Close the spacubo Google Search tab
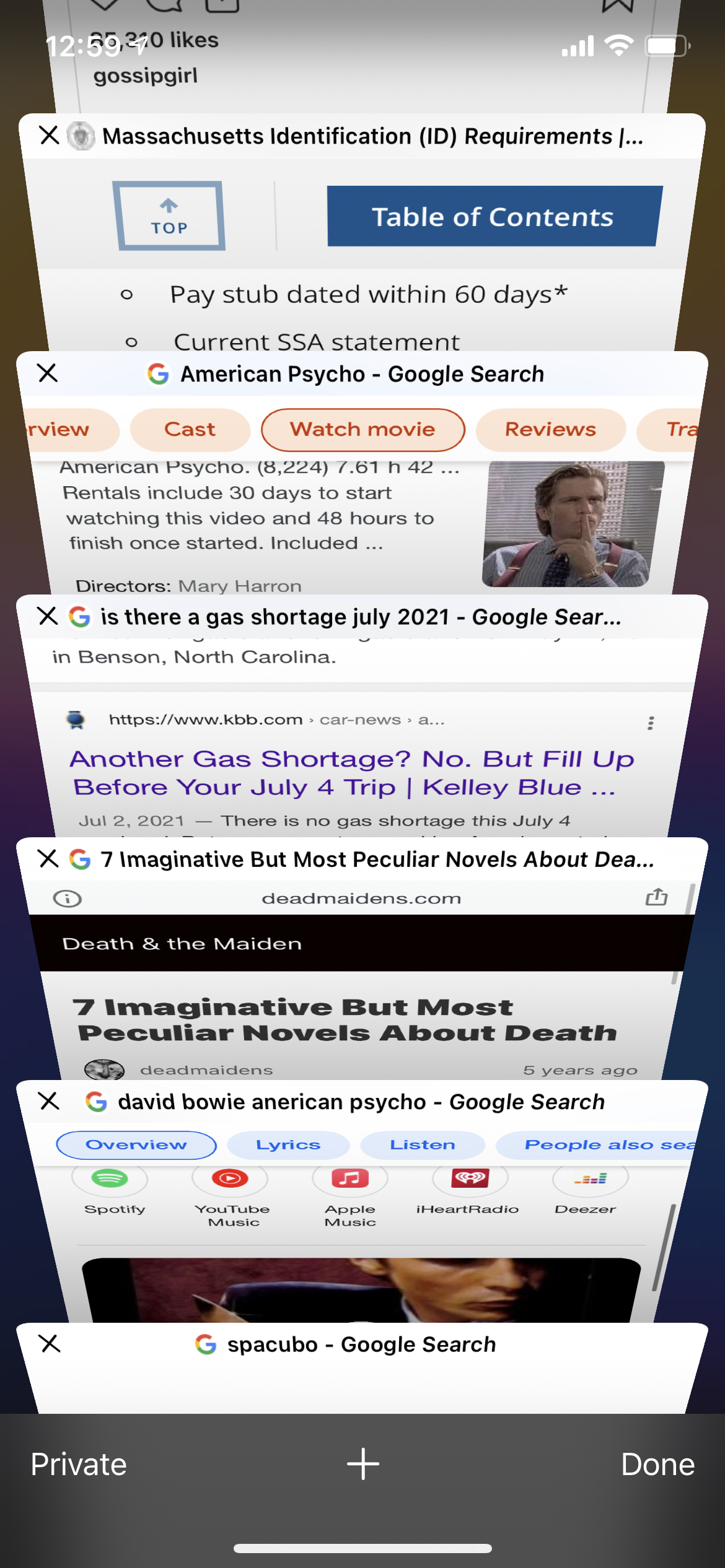This screenshot has width=725, height=1568. point(50,1344)
